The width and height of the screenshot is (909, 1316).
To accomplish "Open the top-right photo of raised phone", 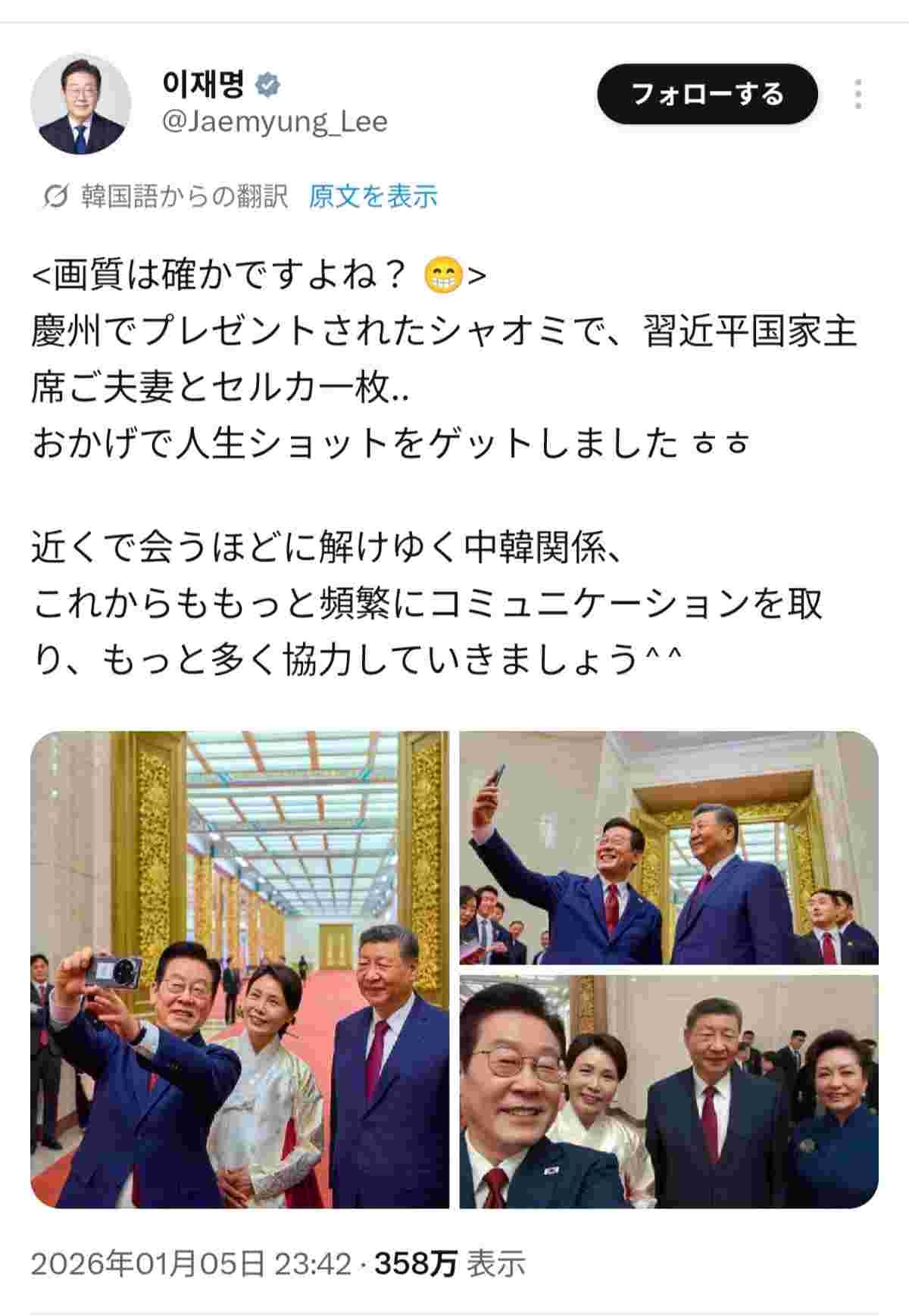I will [x=668, y=847].
